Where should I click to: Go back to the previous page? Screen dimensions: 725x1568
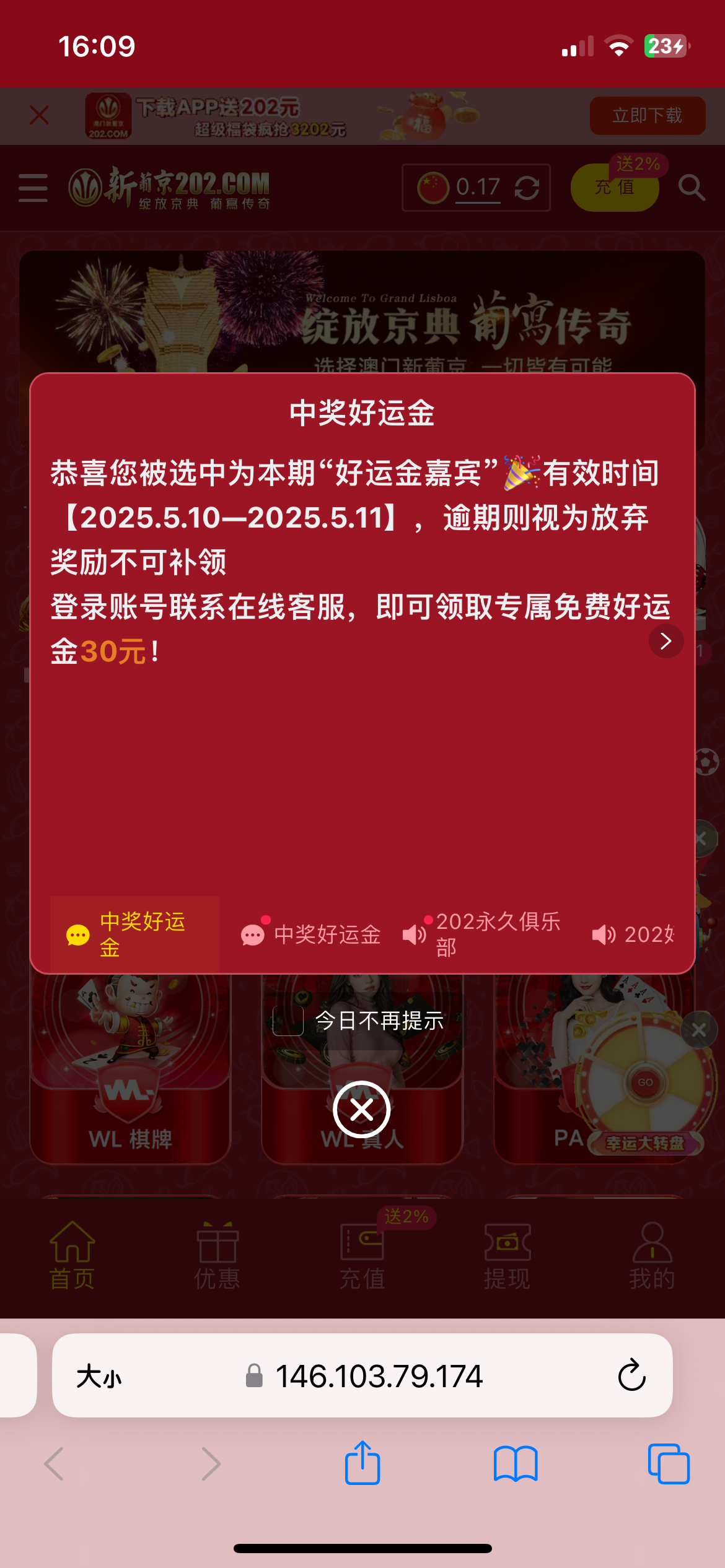coord(55,1463)
